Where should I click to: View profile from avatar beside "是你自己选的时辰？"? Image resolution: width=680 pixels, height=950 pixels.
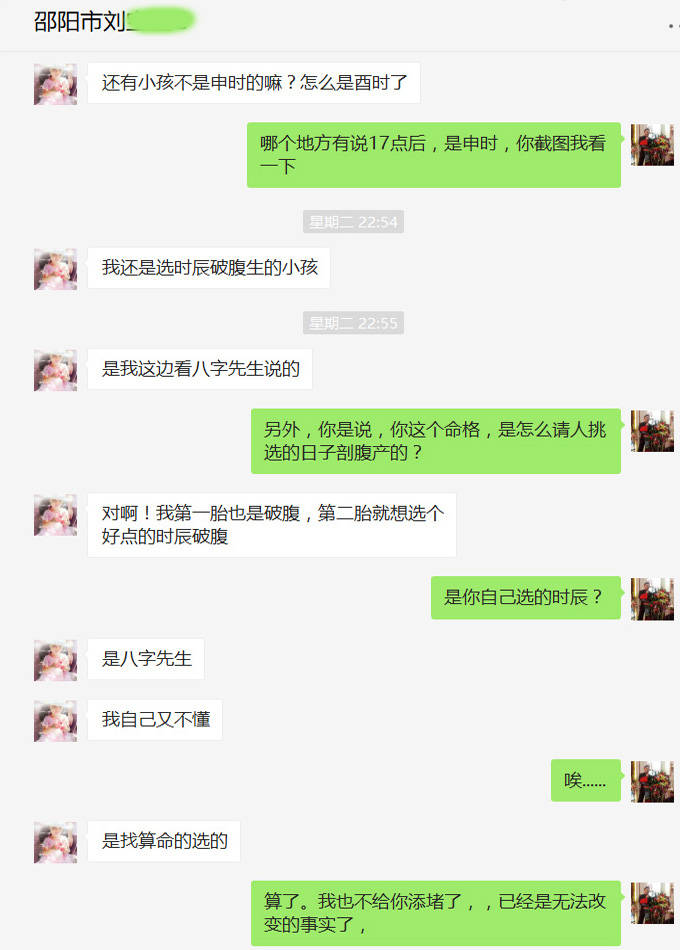coord(652,599)
